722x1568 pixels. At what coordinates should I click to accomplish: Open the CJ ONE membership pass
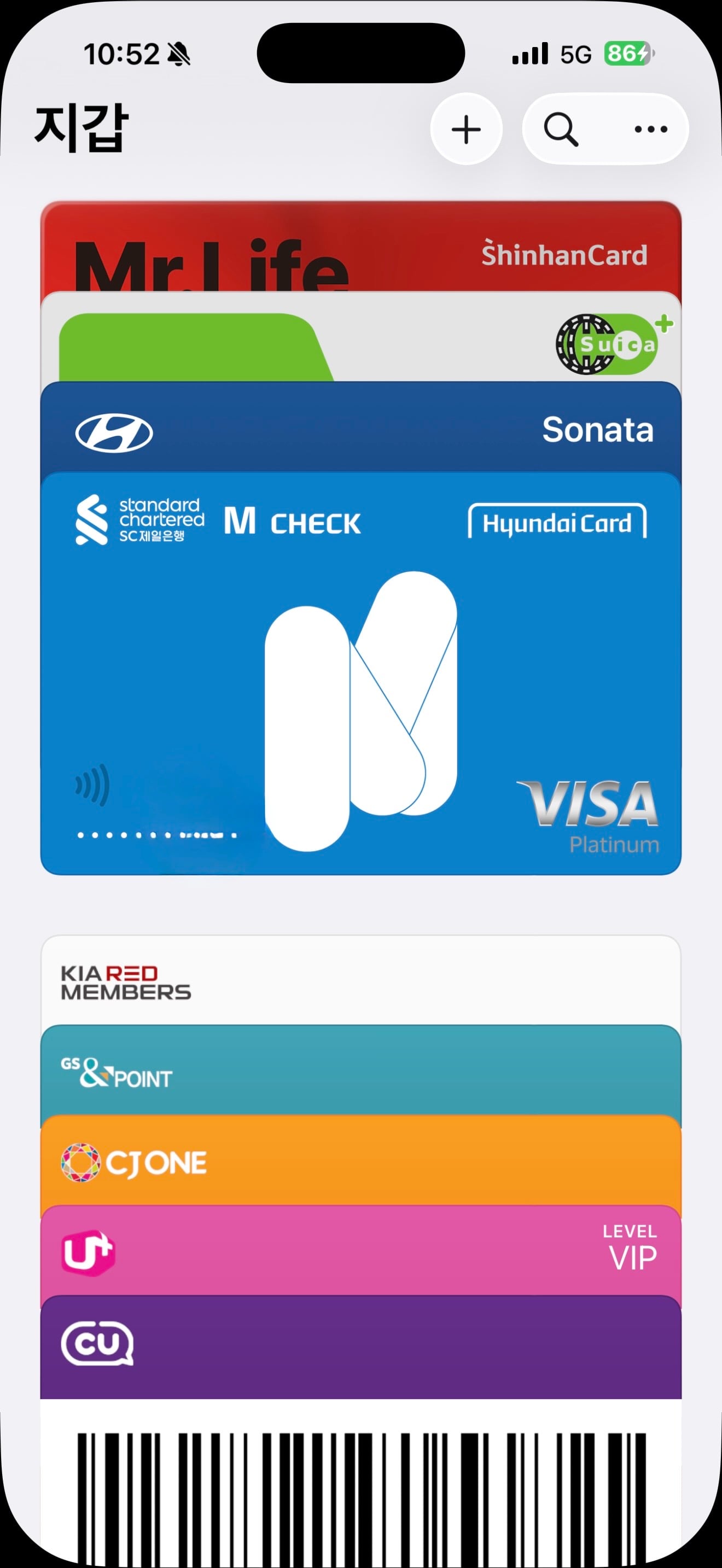[360, 1161]
